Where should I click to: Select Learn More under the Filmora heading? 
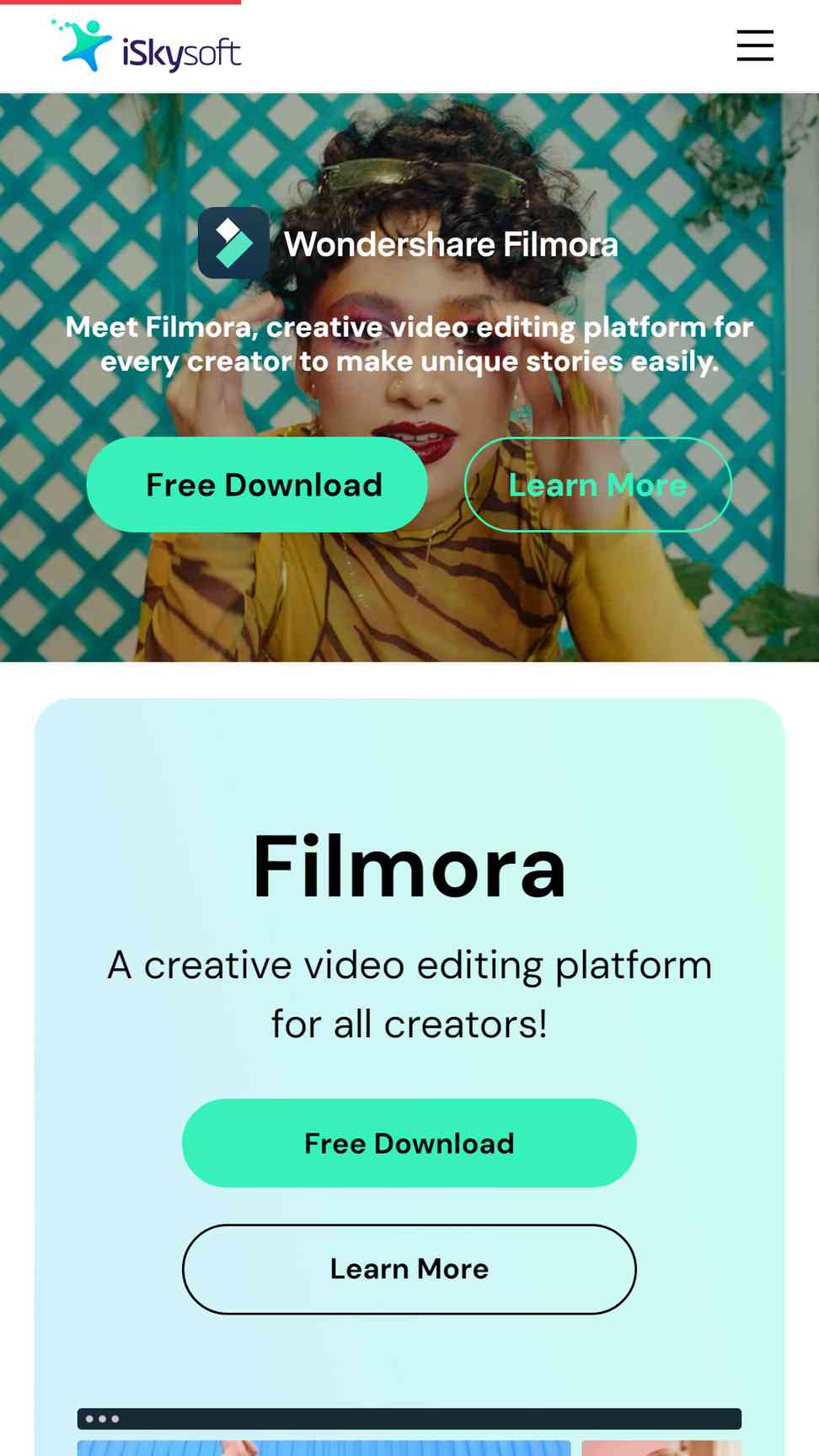click(x=409, y=1269)
